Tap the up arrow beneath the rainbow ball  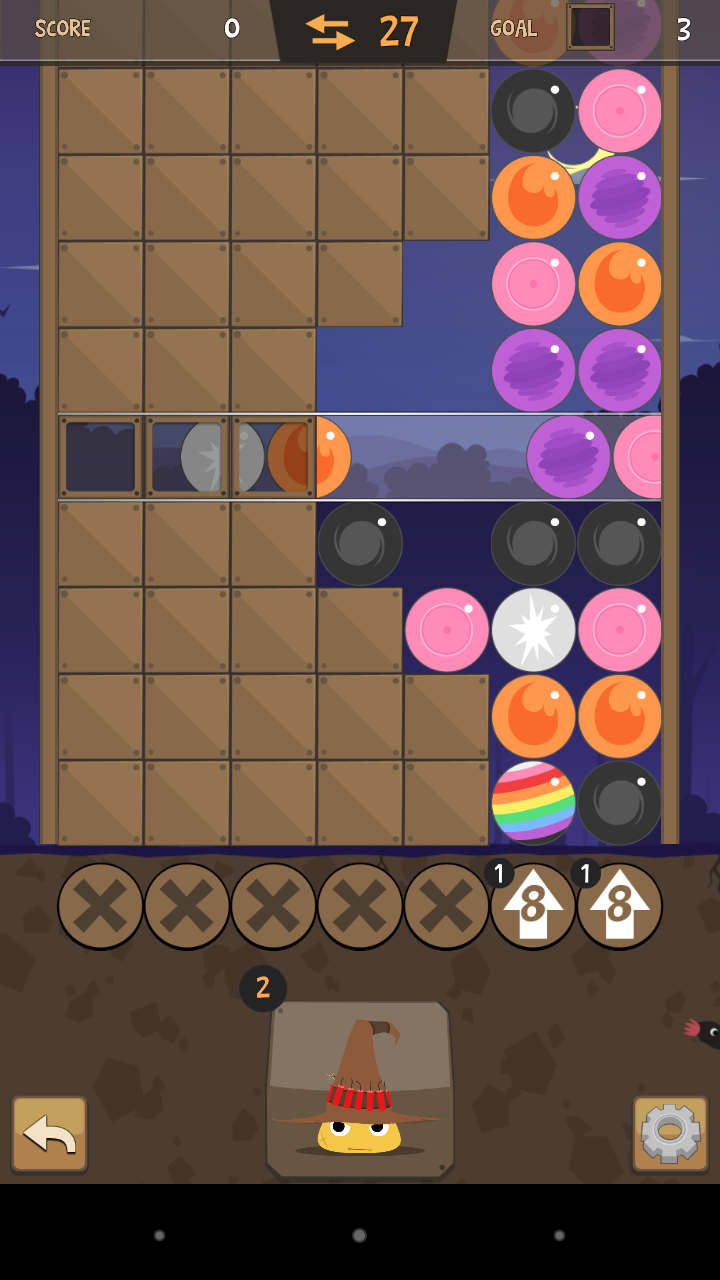click(x=533, y=907)
